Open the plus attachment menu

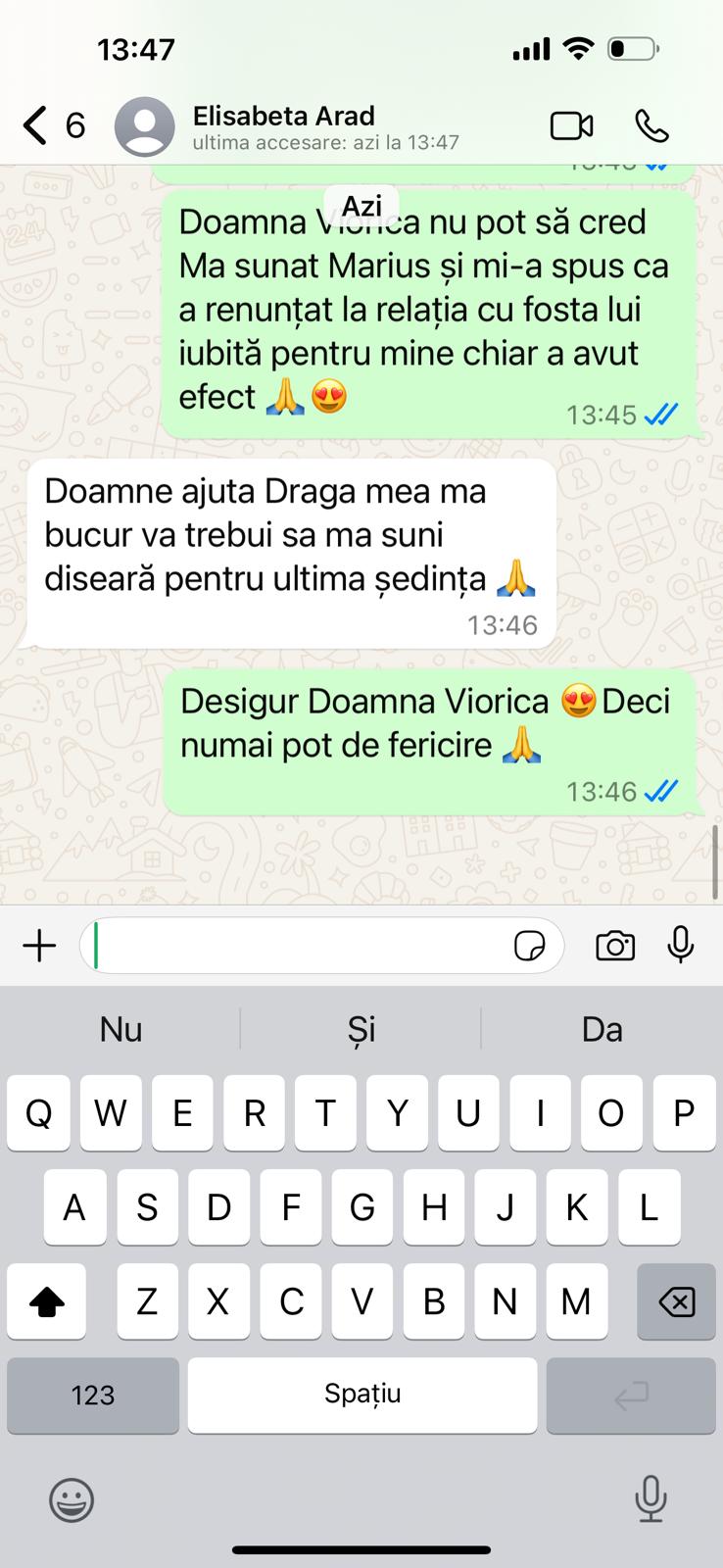tap(39, 946)
